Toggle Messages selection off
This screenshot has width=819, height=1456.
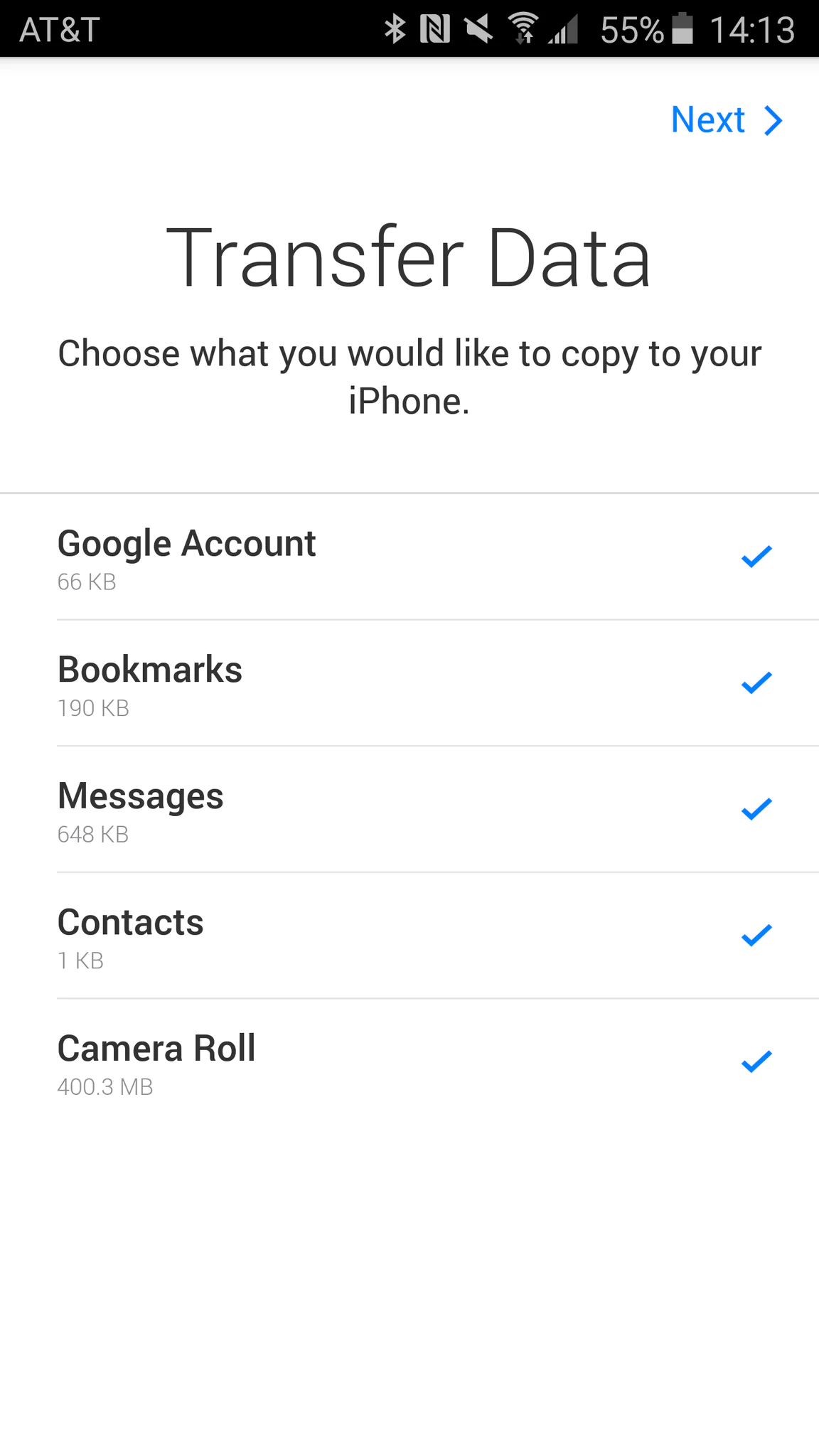point(756,809)
